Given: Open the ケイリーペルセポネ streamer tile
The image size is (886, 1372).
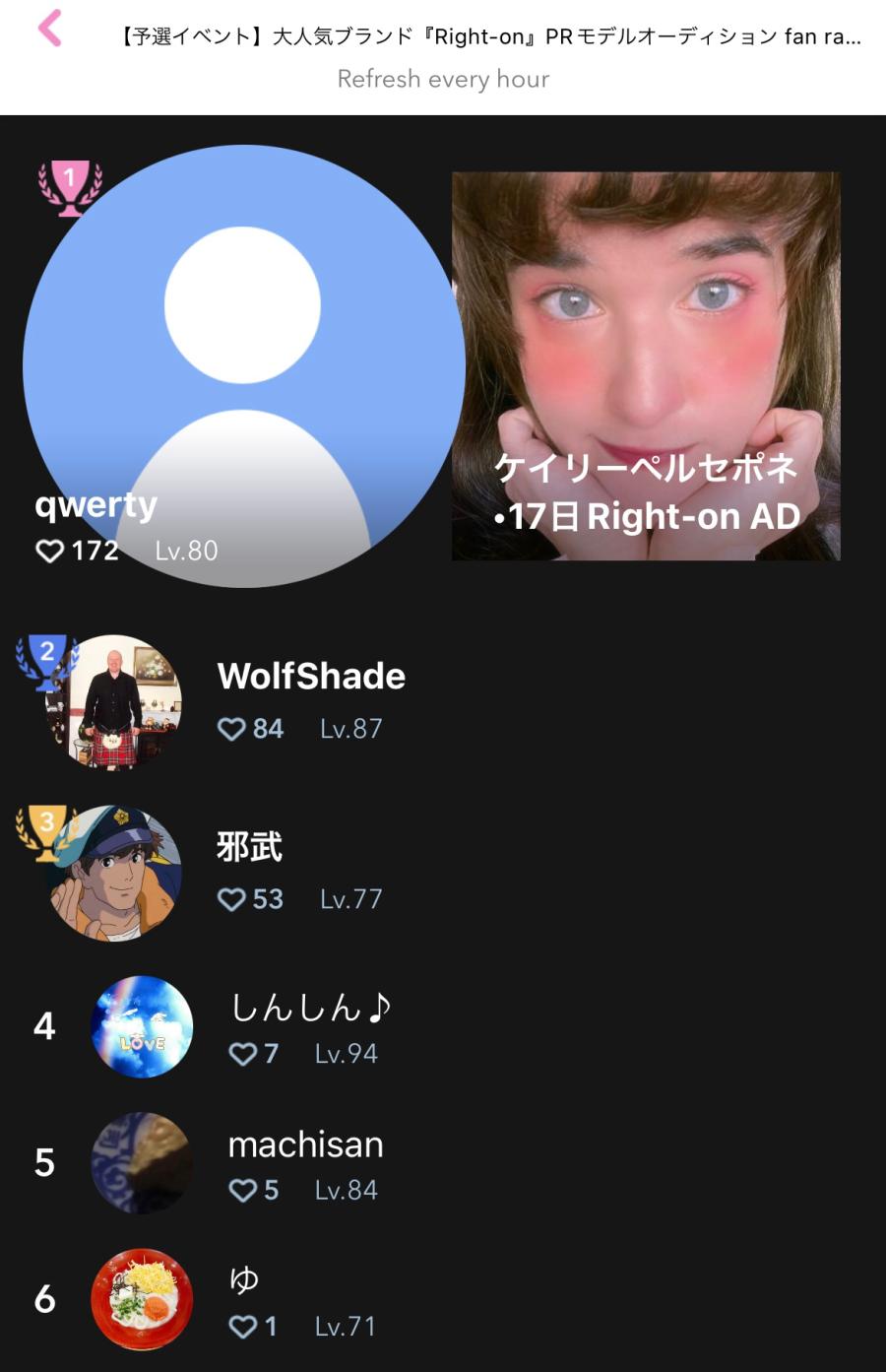Looking at the screenshot, I should [646, 366].
